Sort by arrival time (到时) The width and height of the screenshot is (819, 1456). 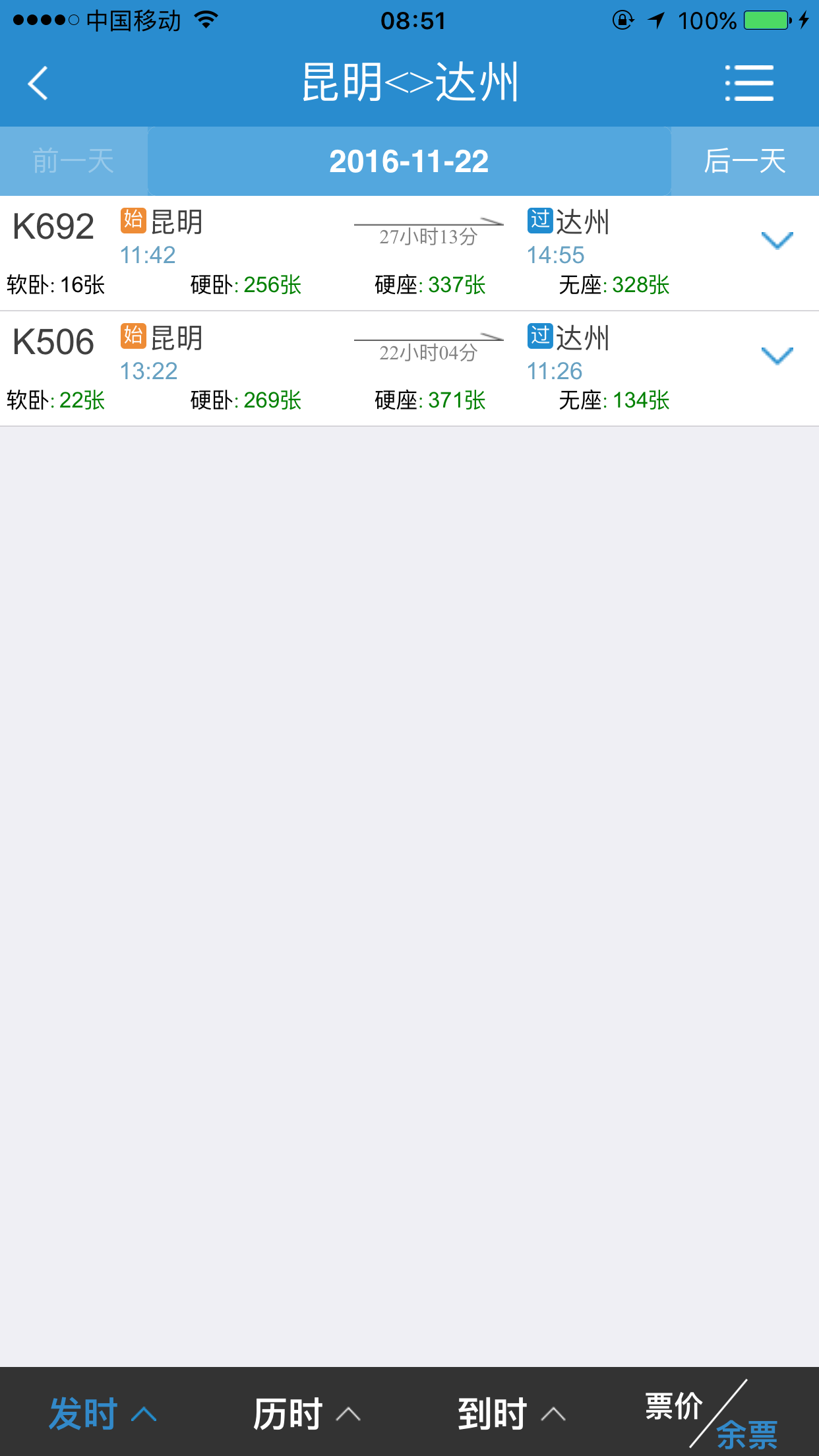(x=511, y=1413)
